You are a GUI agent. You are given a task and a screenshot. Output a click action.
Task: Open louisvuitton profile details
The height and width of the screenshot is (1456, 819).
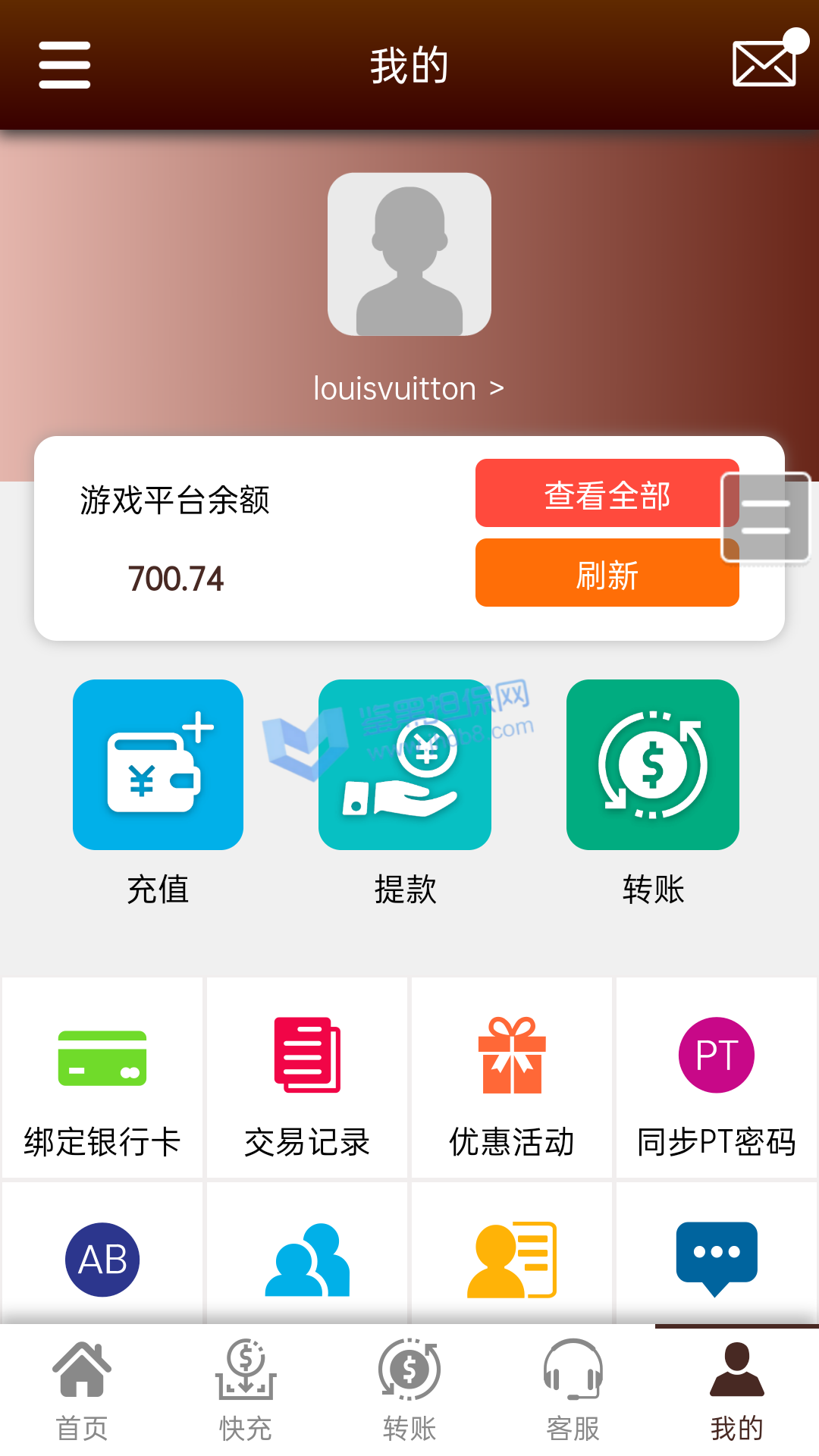click(408, 389)
